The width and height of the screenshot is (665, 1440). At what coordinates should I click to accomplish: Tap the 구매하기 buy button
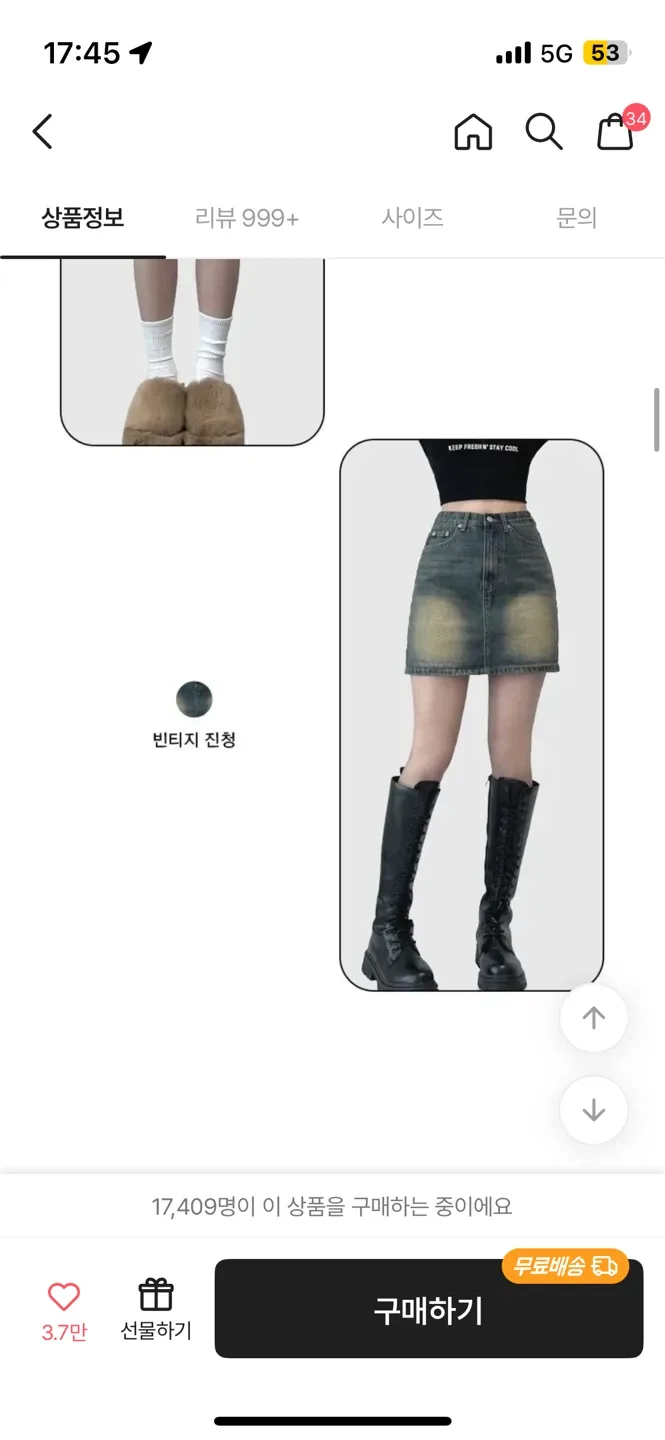(x=428, y=1309)
